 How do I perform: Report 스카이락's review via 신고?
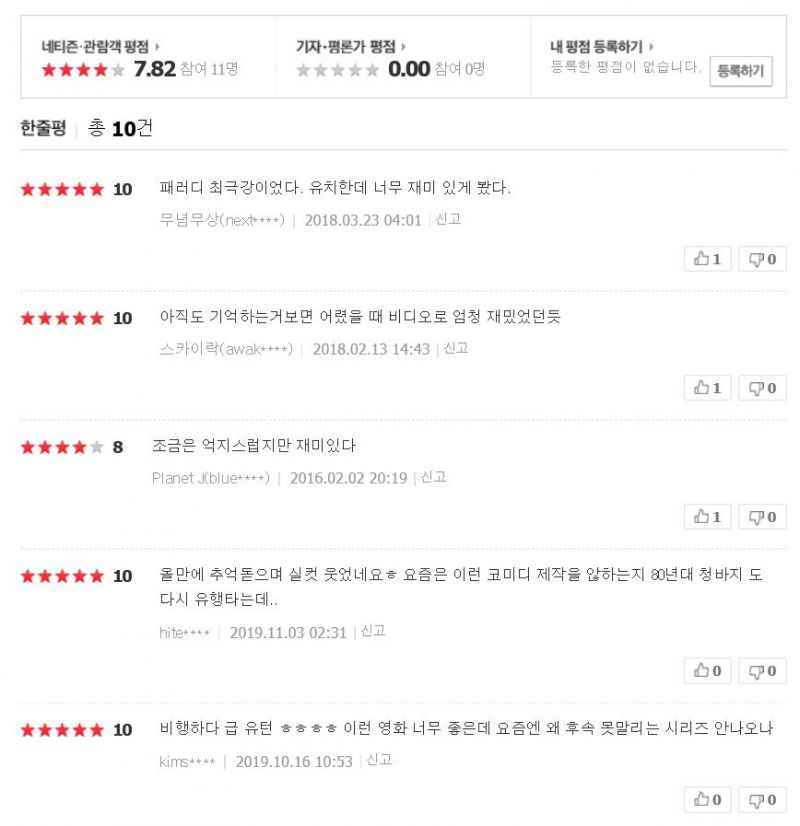pyautogui.click(x=456, y=348)
